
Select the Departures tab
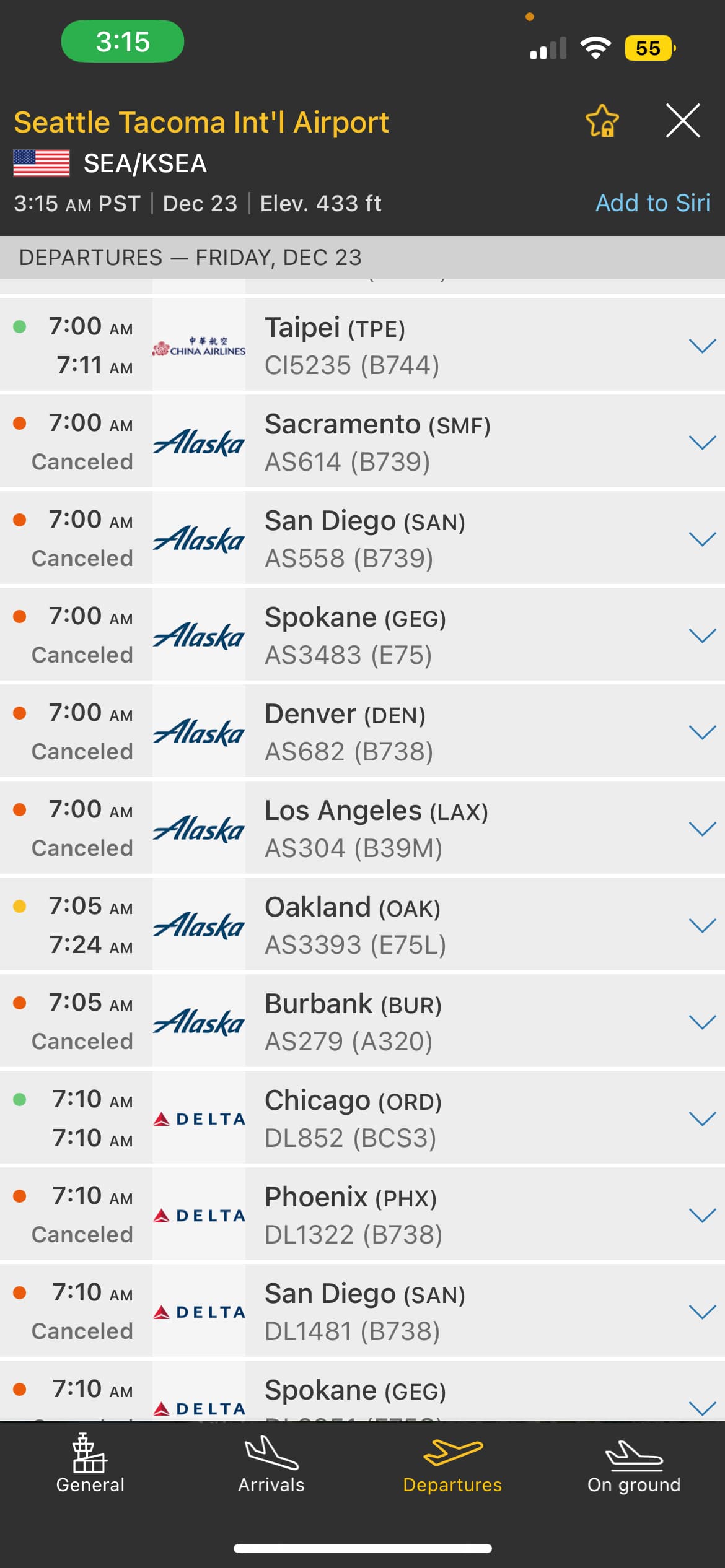pyautogui.click(x=452, y=1465)
